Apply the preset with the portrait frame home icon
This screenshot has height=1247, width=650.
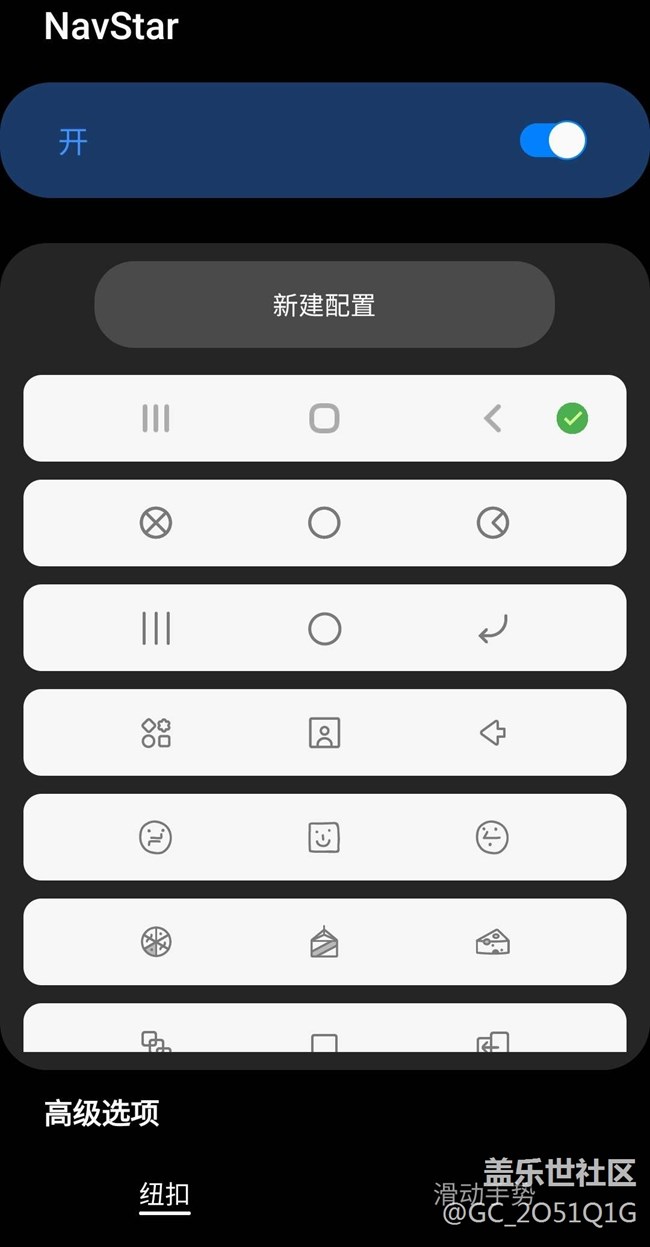324,732
